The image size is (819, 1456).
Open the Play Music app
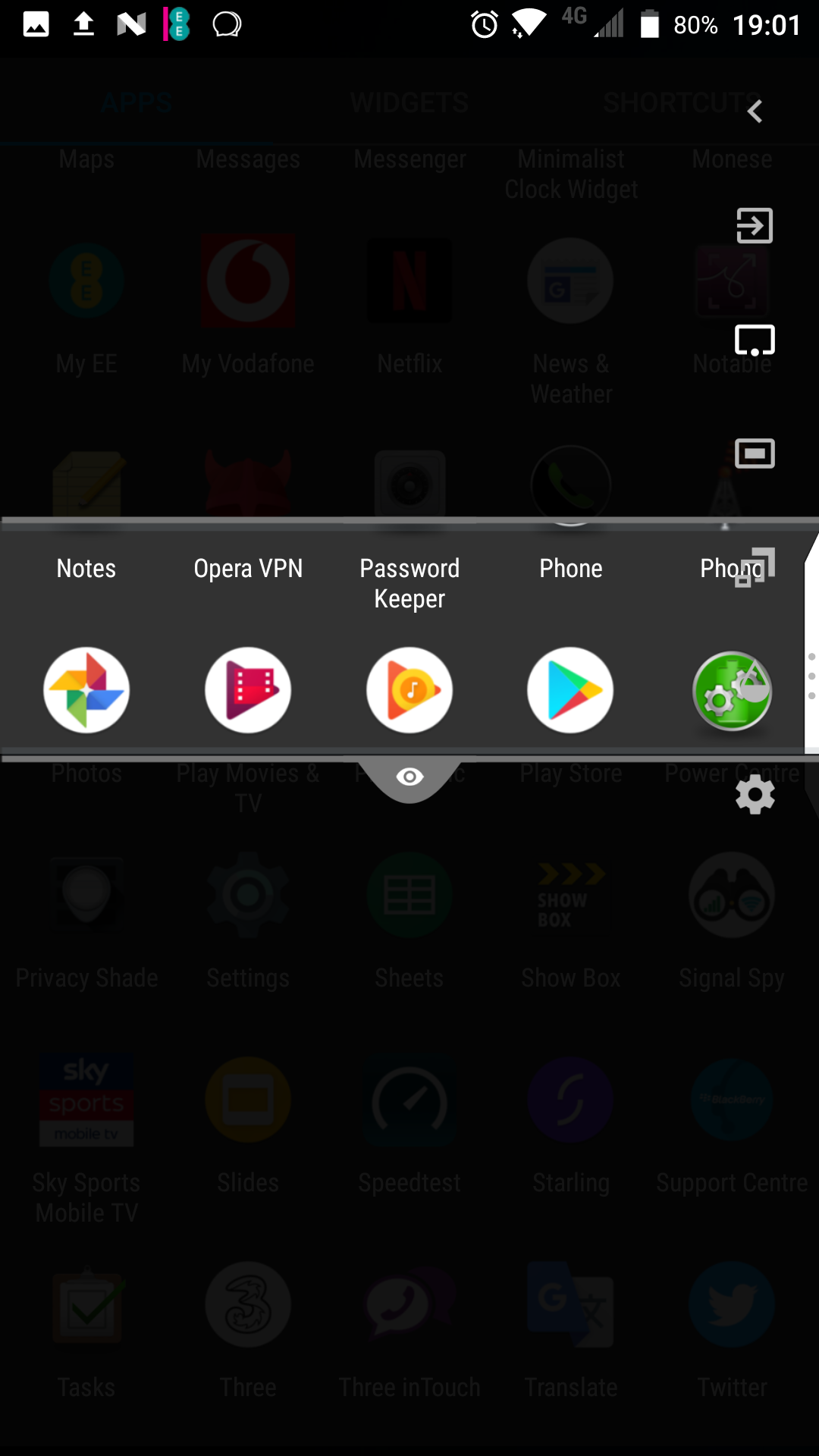click(409, 690)
